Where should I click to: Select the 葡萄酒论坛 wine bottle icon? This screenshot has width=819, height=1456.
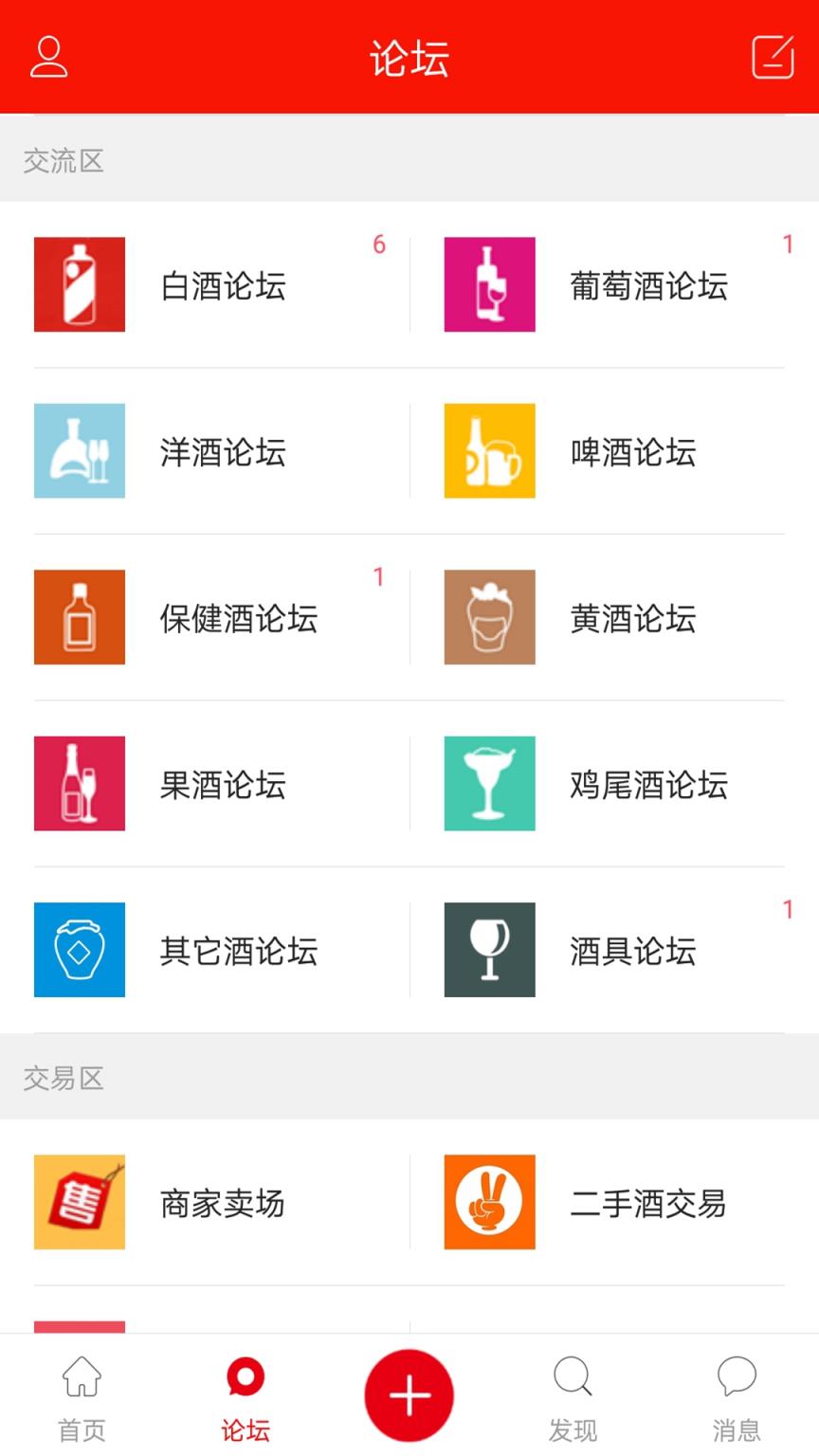(x=489, y=284)
